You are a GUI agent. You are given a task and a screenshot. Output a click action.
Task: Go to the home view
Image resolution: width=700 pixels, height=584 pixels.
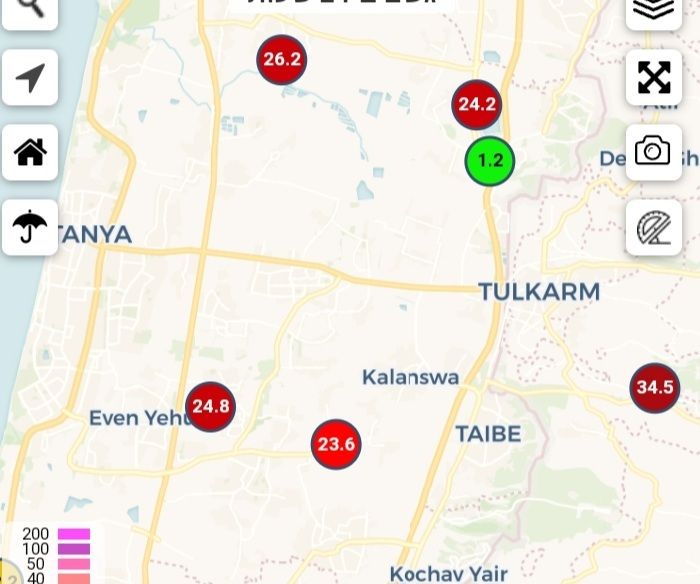(x=30, y=152)
